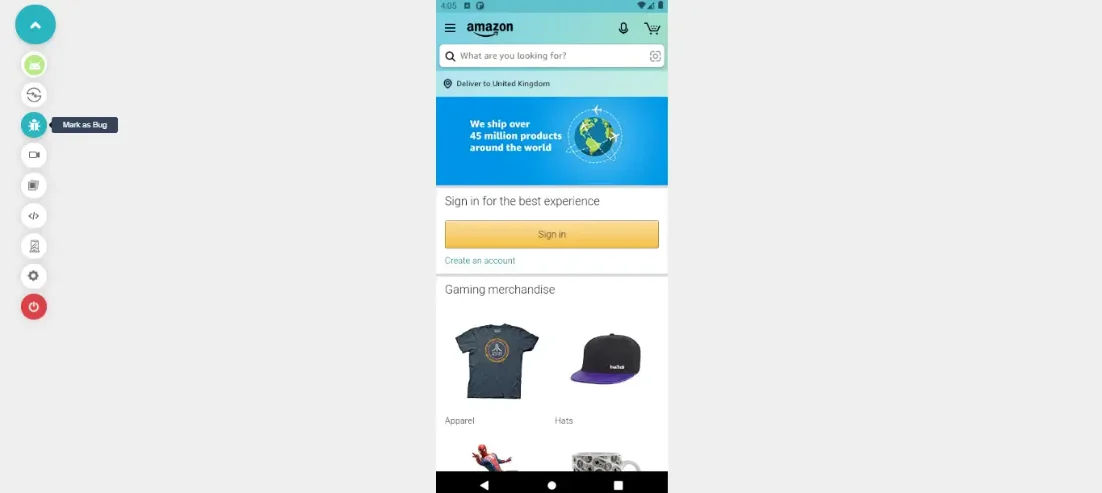
Task: Open the Amazon hamburger menu
Action: pos(450,28)
